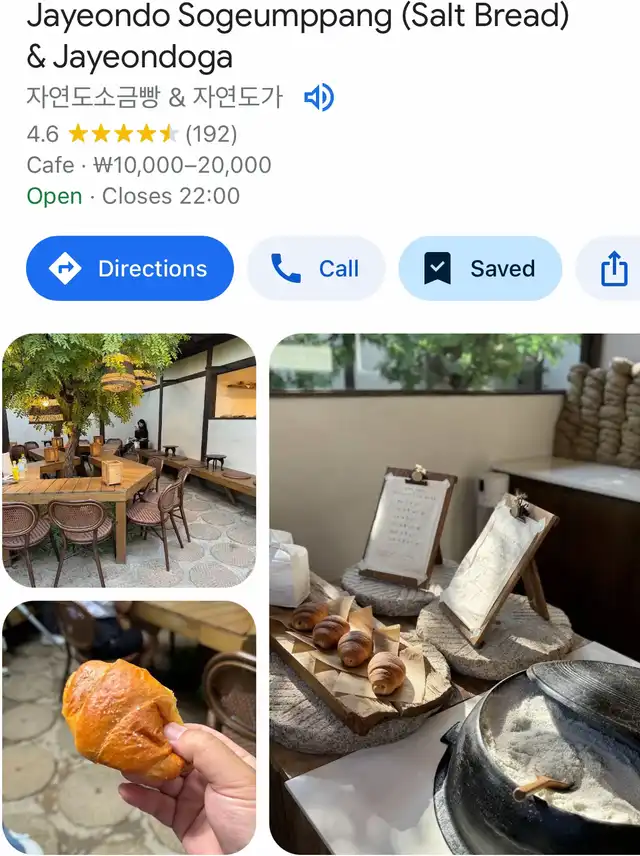Play the Korean name pronunciation audio

pos(318,97)
